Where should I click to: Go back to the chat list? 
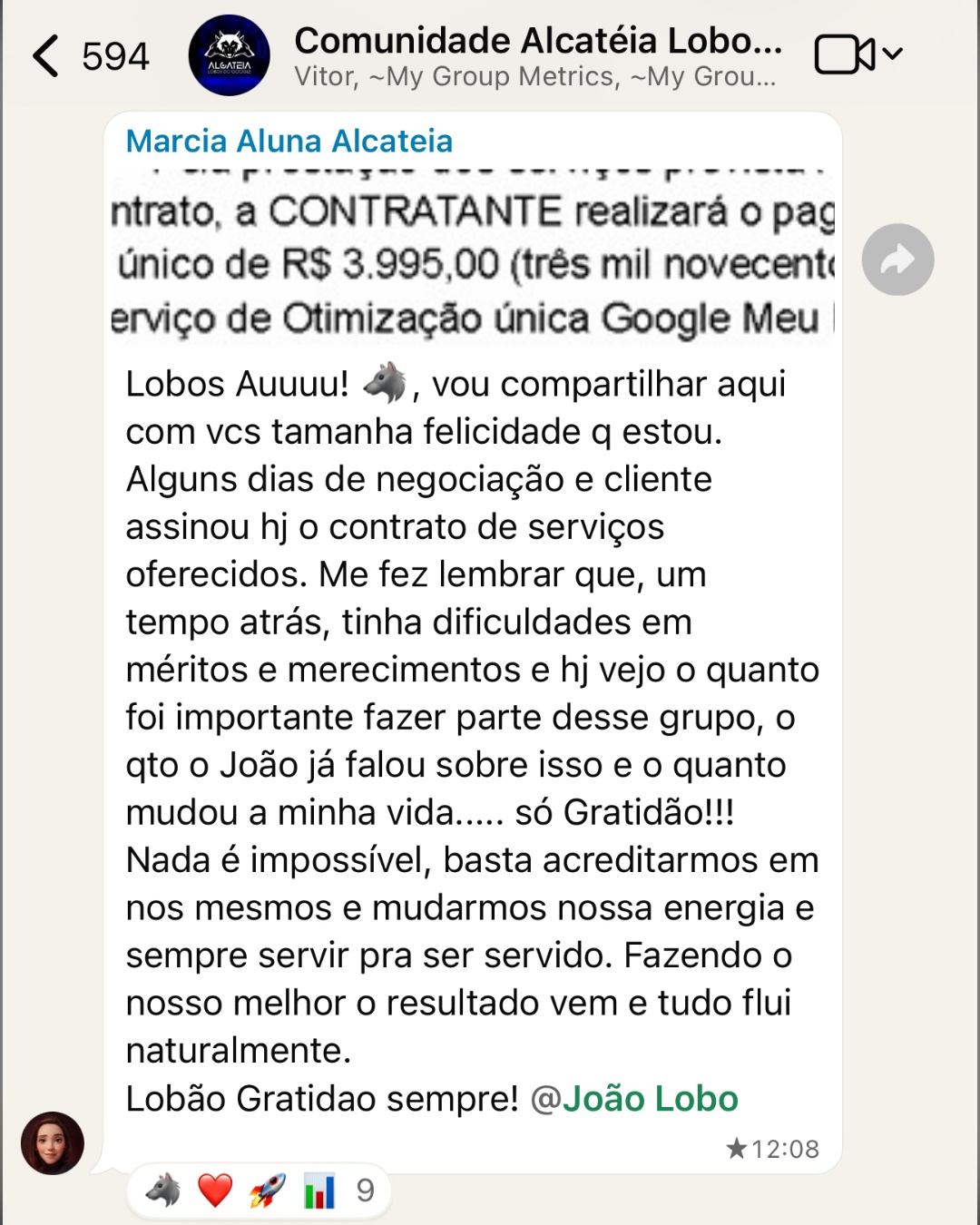coord(47,56)
